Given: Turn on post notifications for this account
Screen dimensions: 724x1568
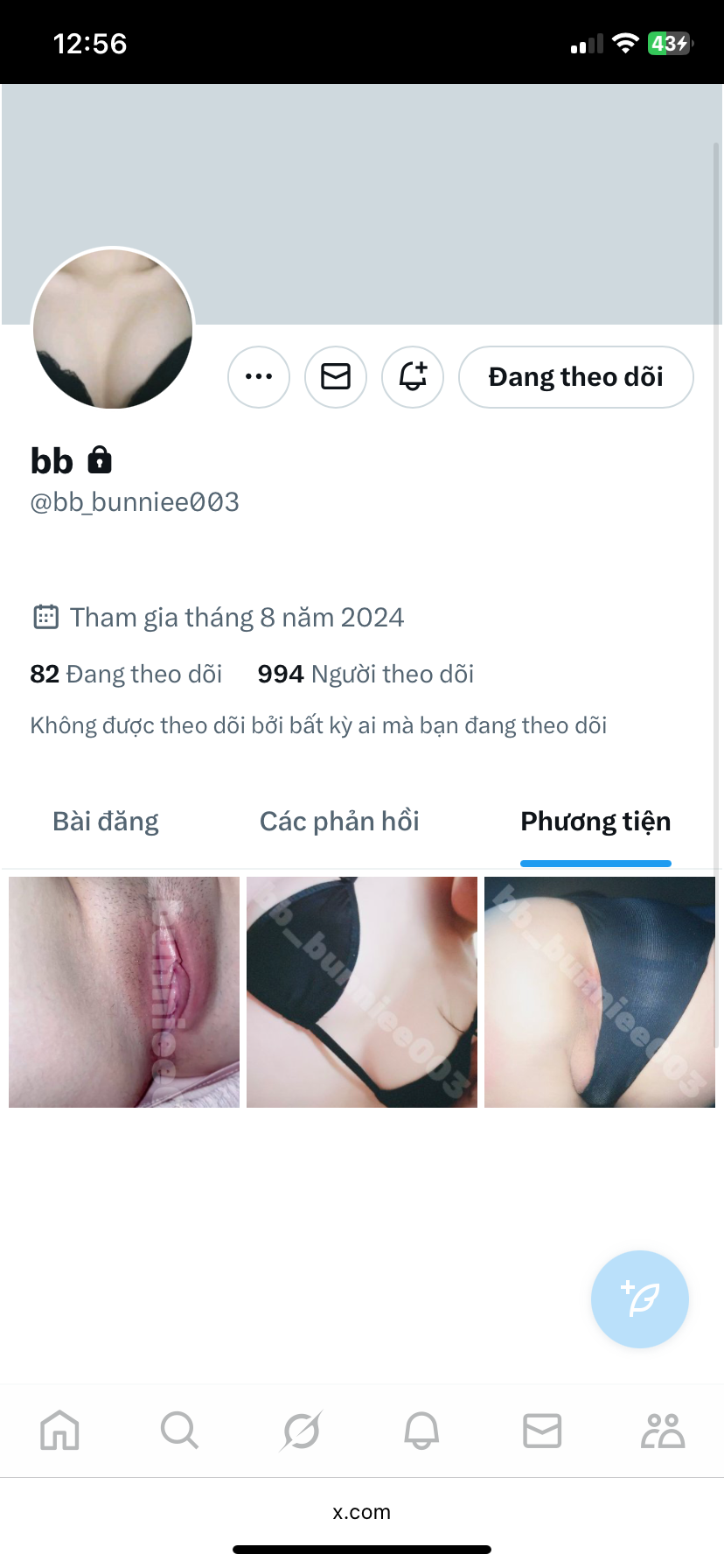Looking at the screenshot, I should (413, 377).
